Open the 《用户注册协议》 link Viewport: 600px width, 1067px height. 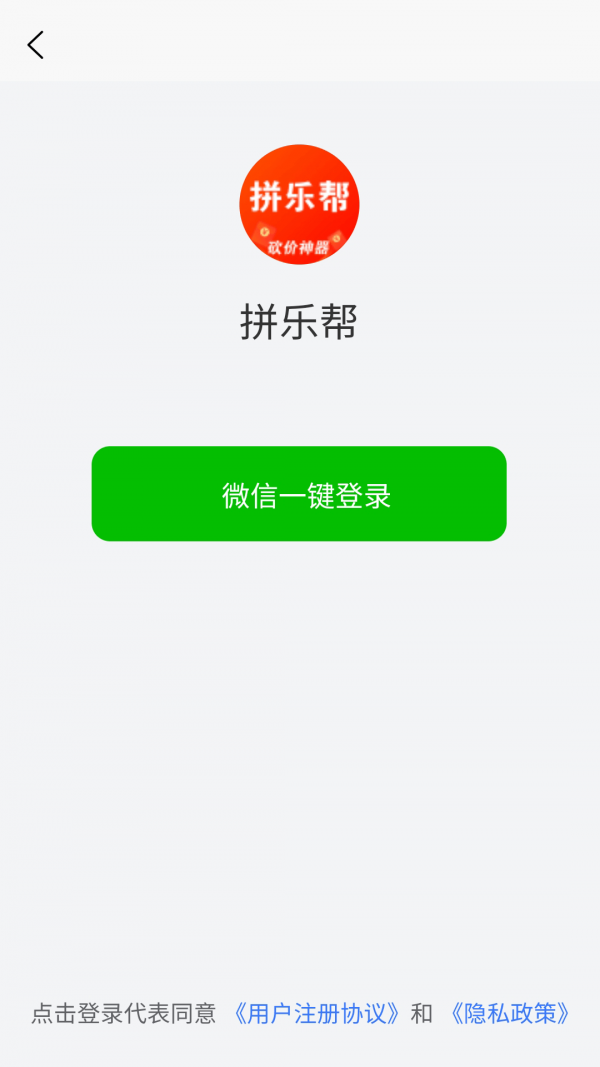[315, 1014]
